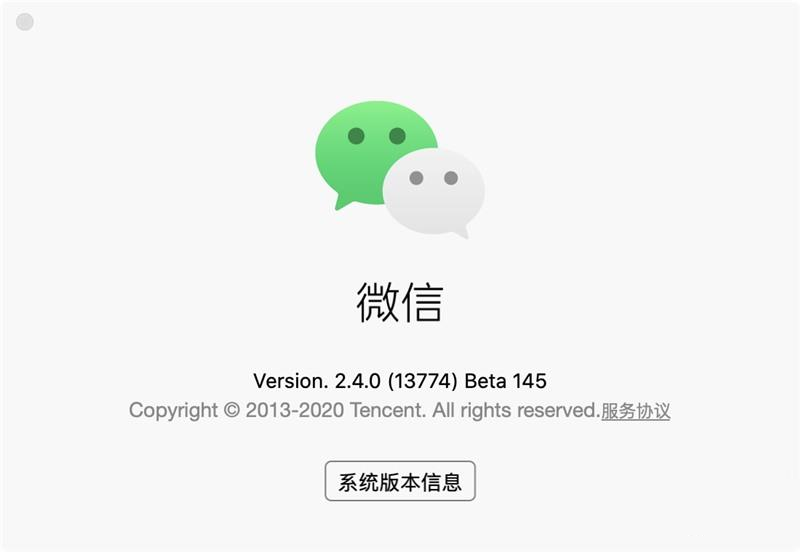Image resolution: width=800 pixels, height=552 pixels.
Task: Open the 服务协议 service agreement link
Action: [635, 411]
